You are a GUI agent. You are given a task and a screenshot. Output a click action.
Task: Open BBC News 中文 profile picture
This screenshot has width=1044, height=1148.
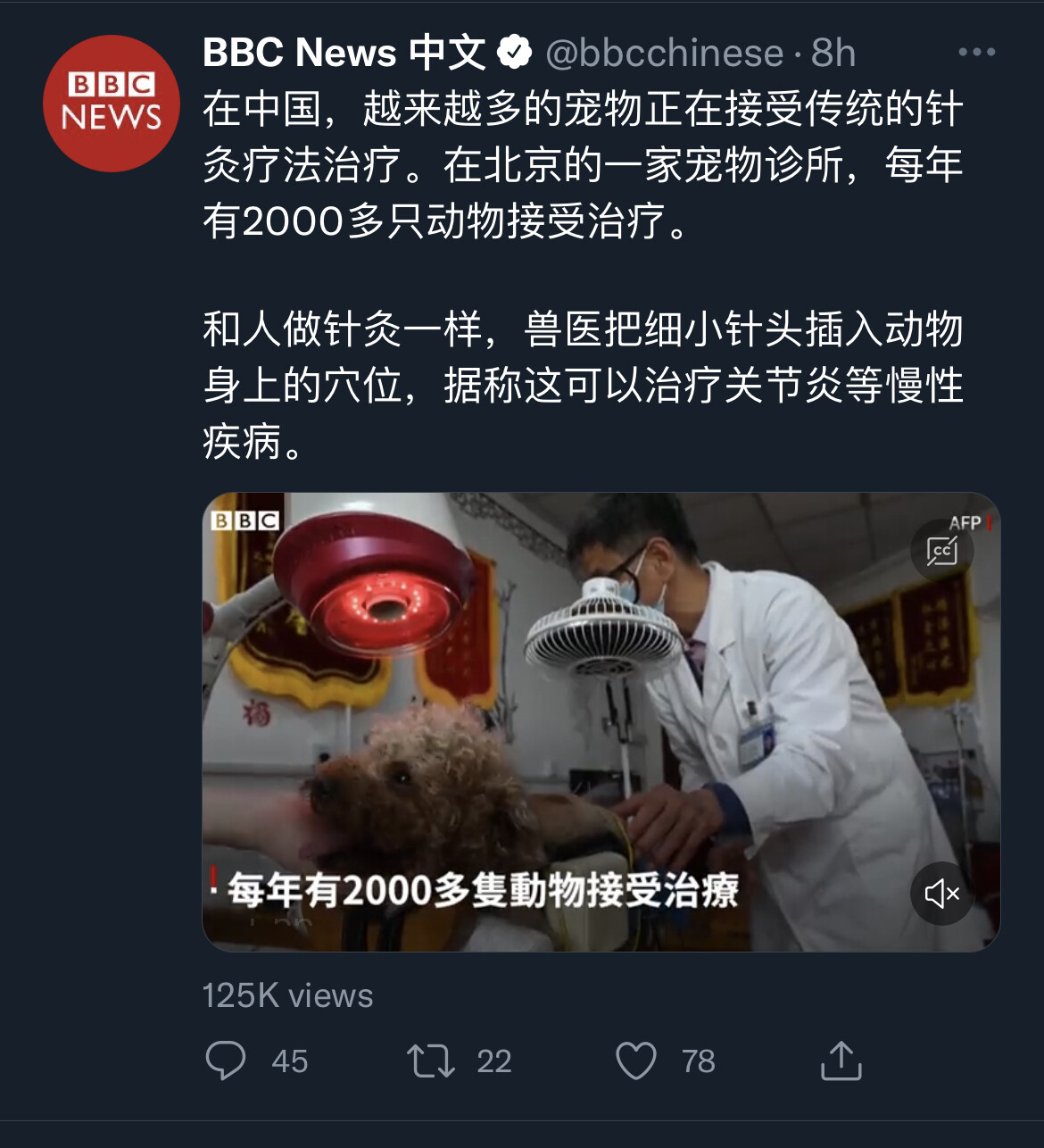[112, 104]
